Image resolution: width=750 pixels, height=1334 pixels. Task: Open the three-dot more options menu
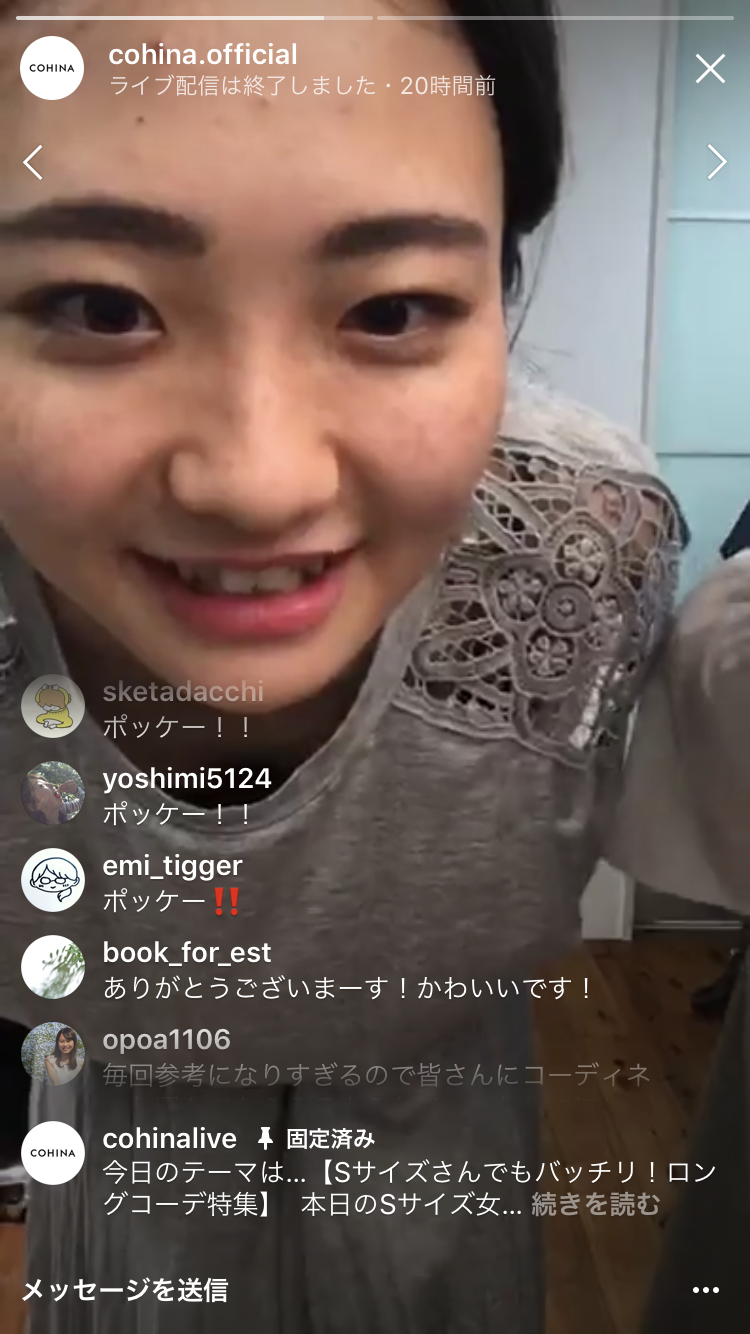(705, 1290)
